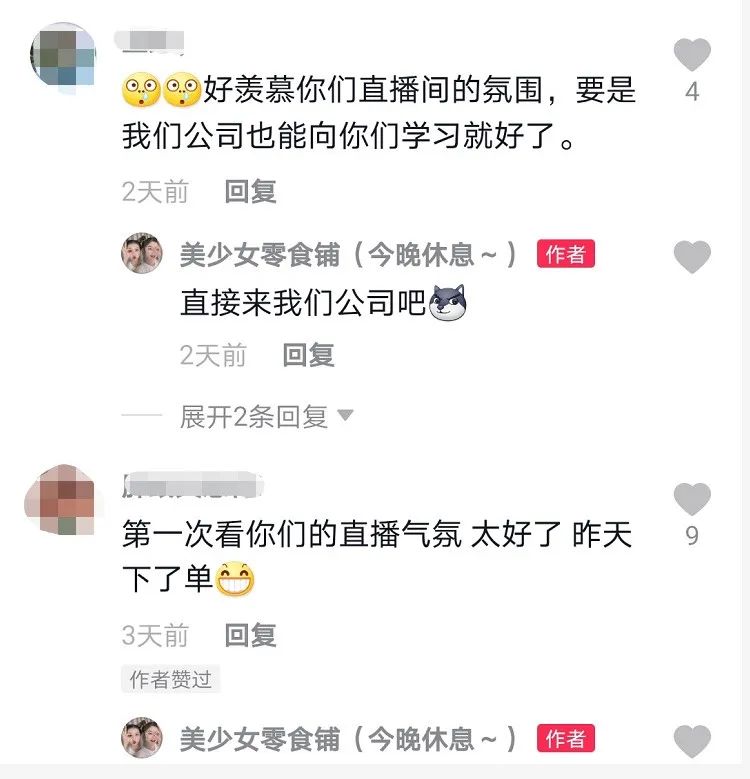Like the author's reply 直接来我们公司吧
Image resolution: width=750 pixels, height=779 pixels.
coord(692,258)
